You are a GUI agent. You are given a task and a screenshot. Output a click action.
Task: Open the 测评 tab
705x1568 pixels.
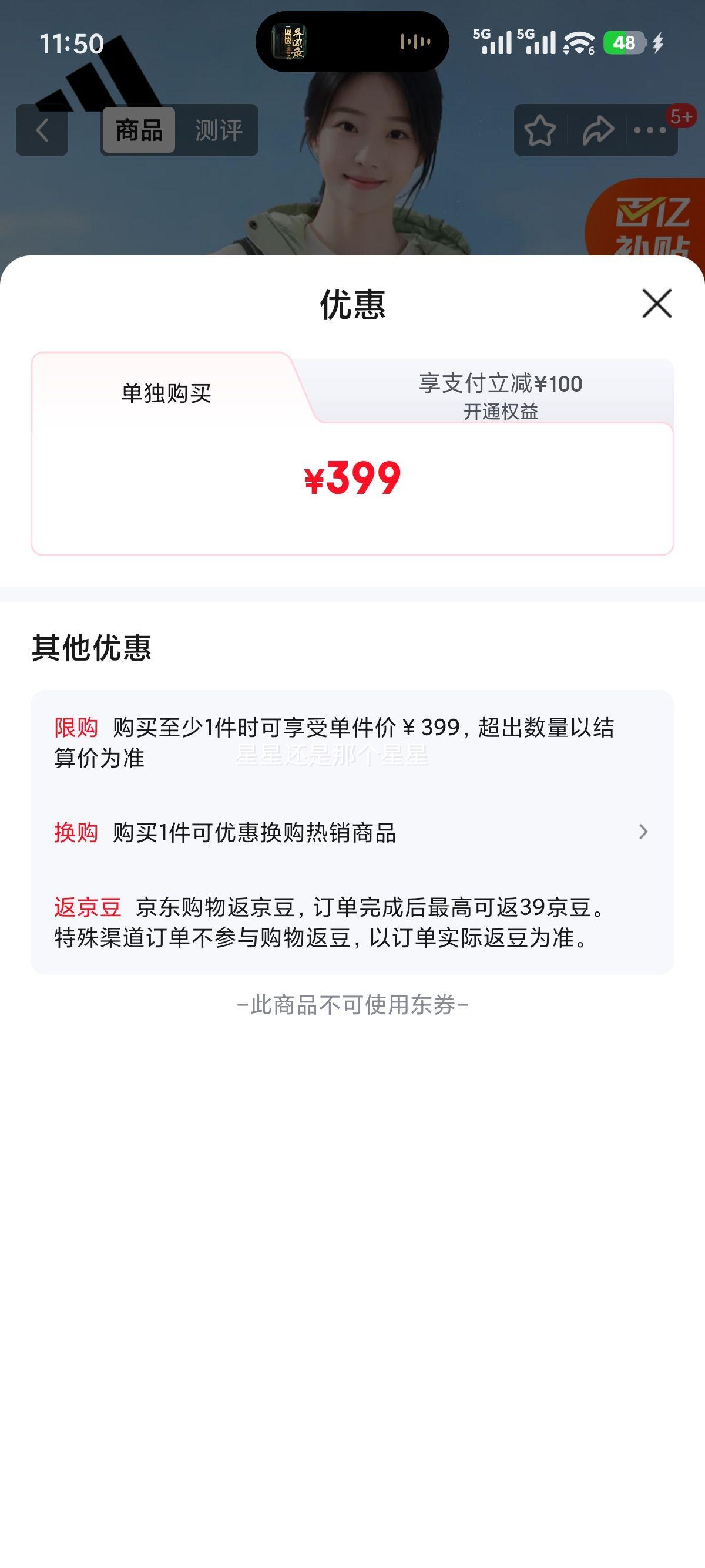(218, 129)
